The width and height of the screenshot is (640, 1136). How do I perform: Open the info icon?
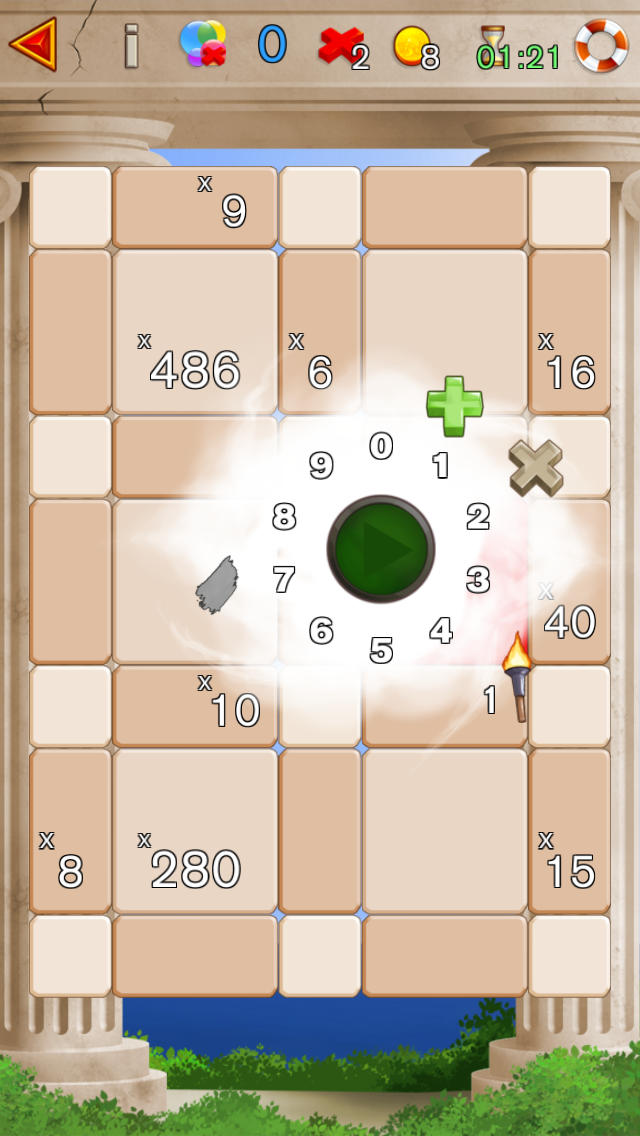[131, 46]
